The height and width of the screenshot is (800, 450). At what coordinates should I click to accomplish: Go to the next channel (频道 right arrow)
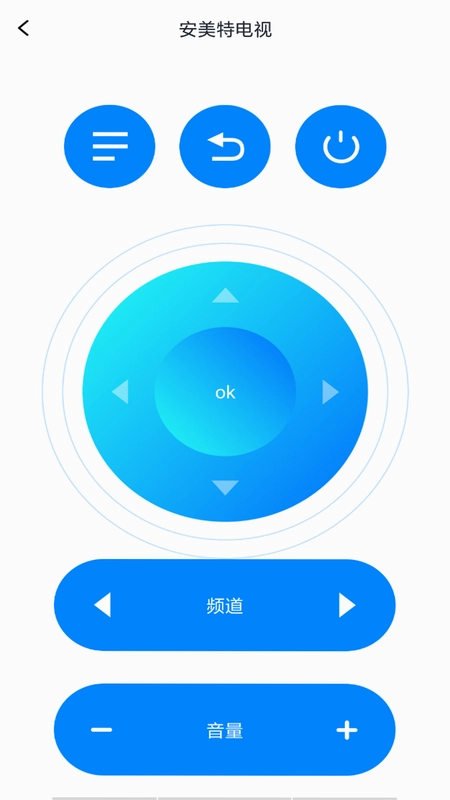click(x=347, y=605)
